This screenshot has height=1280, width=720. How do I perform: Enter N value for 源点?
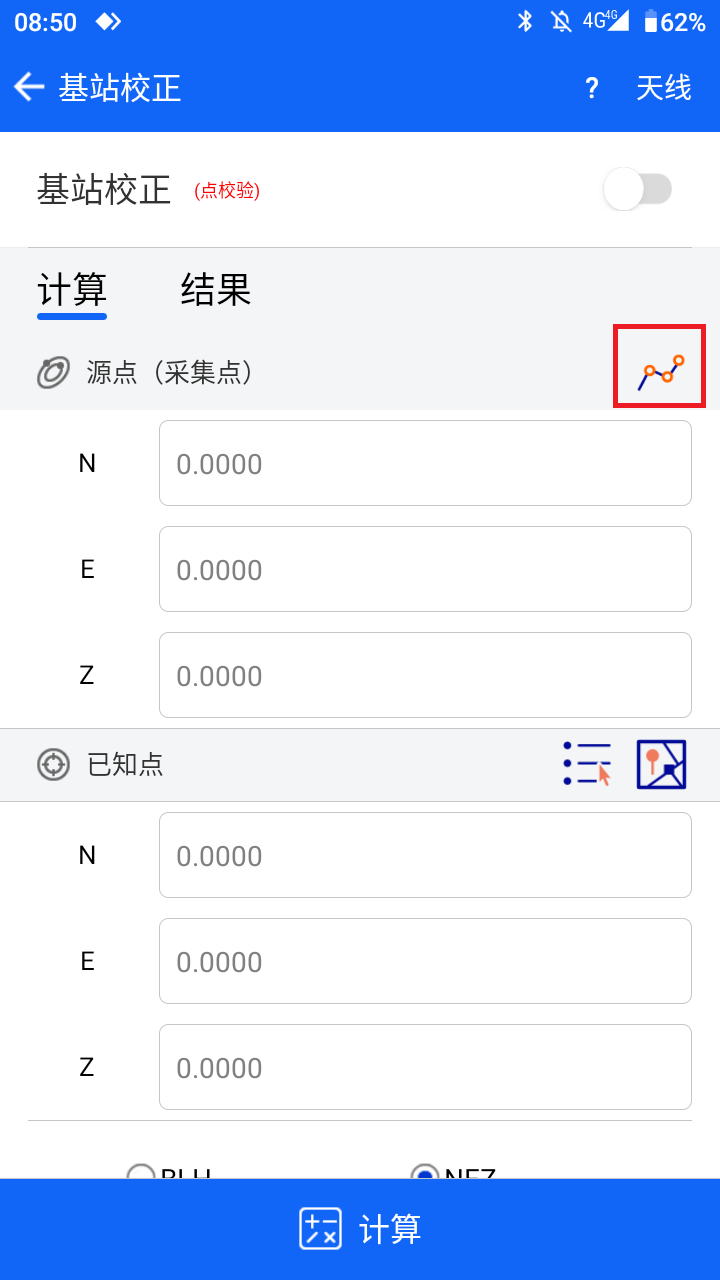click(425, 463)
